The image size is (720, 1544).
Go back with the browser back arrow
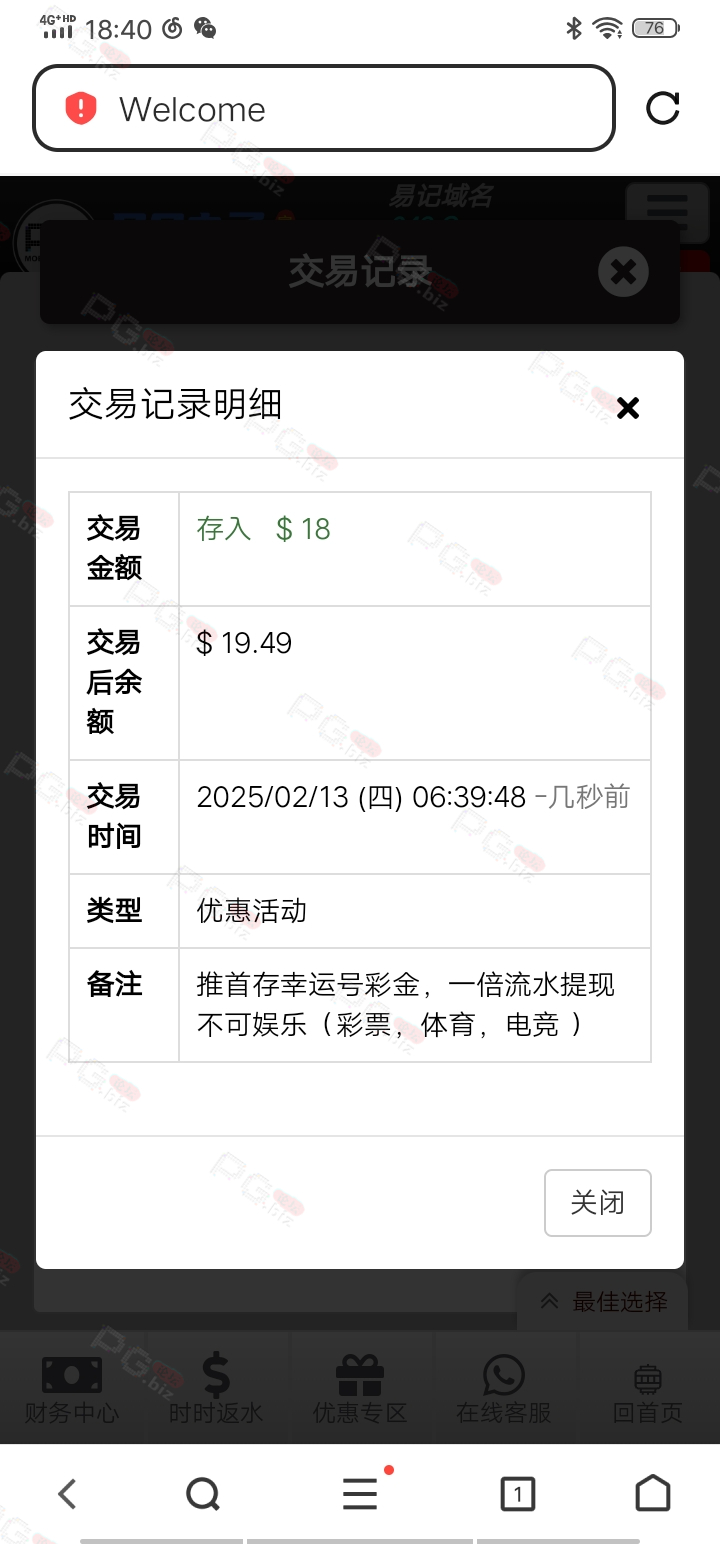click(67, 1494)
